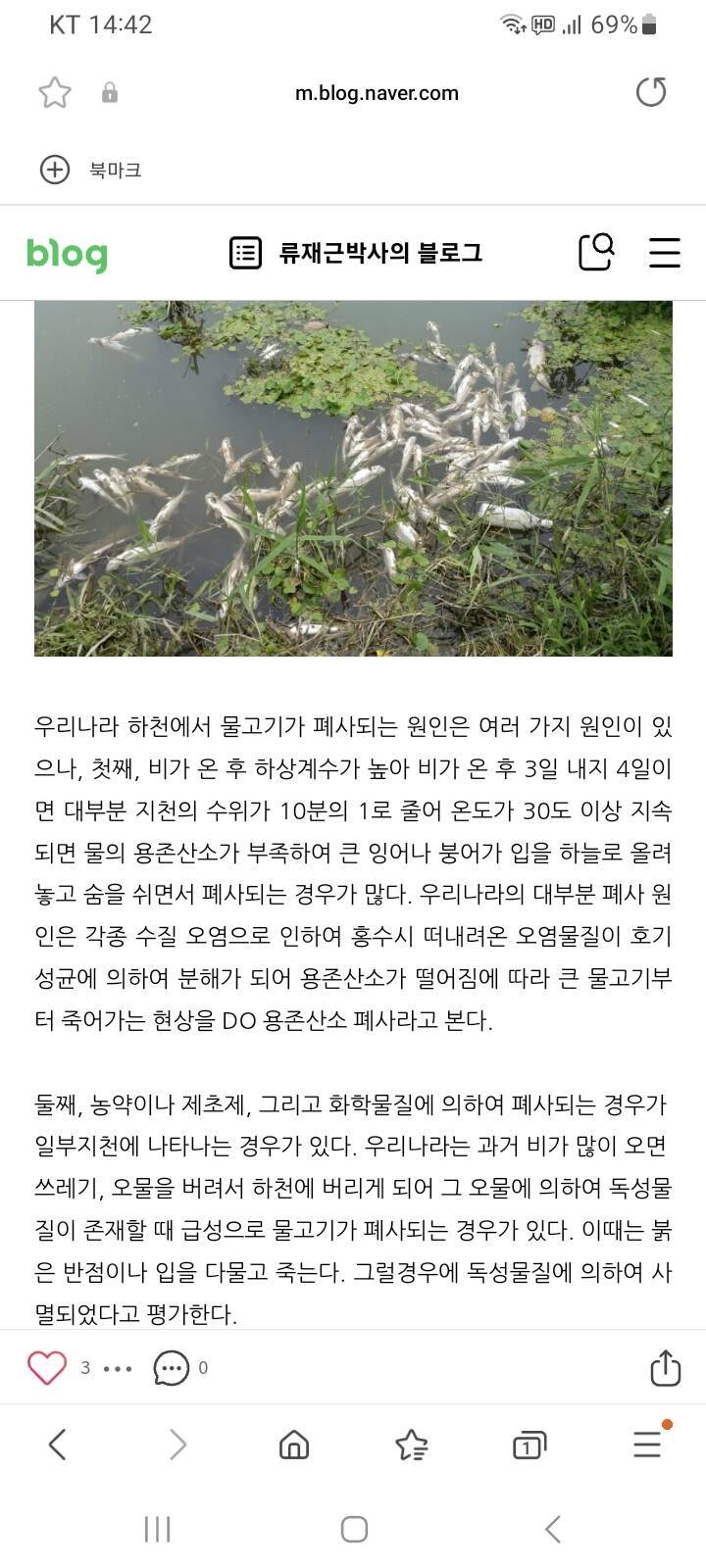The width and height of the screenshot is (706, 1568).
Task: Show recent apps
Action: pos(157,1529)
